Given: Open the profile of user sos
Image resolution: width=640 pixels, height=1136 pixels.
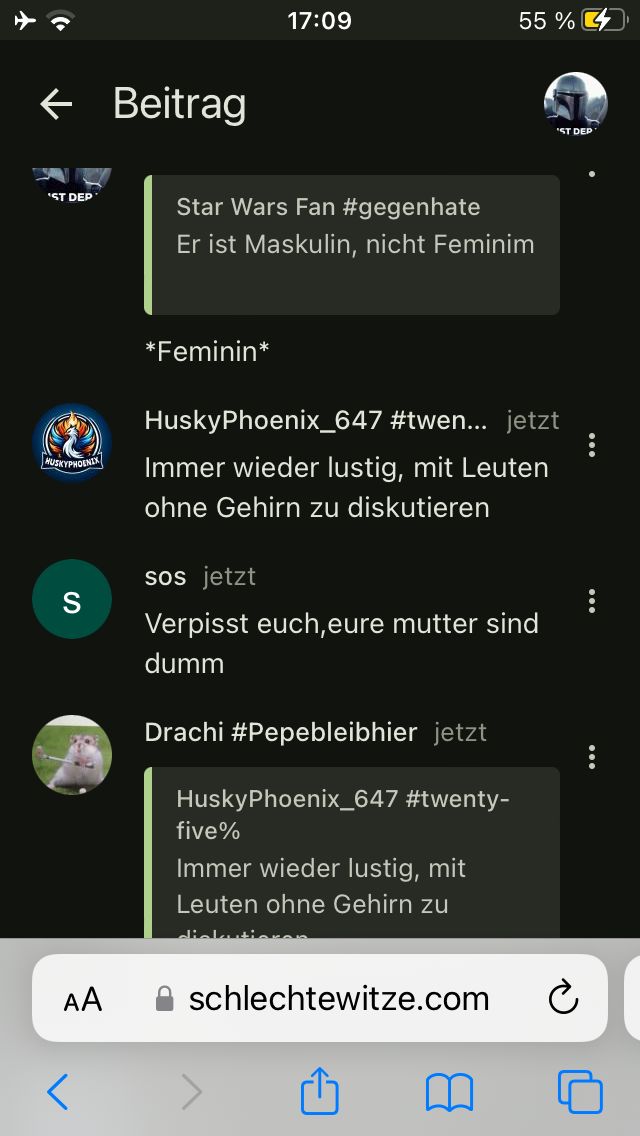Looking at the screenshot, I should pyautogui.click(x=72, y=600).
